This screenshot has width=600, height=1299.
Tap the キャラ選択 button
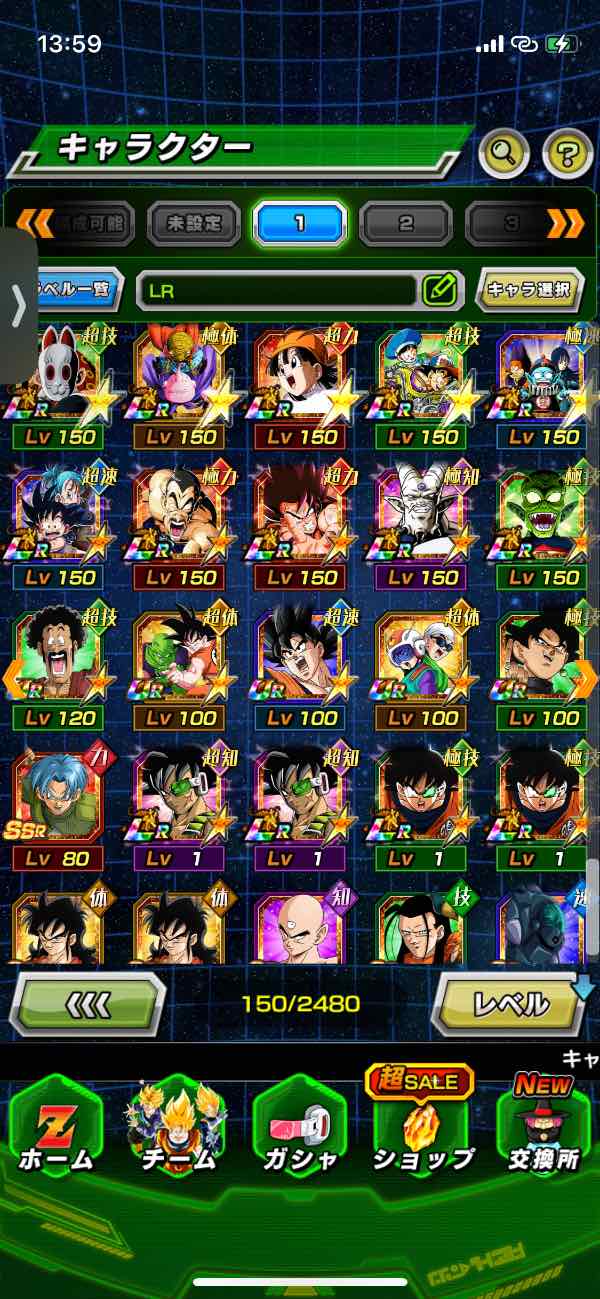point(529,290)
